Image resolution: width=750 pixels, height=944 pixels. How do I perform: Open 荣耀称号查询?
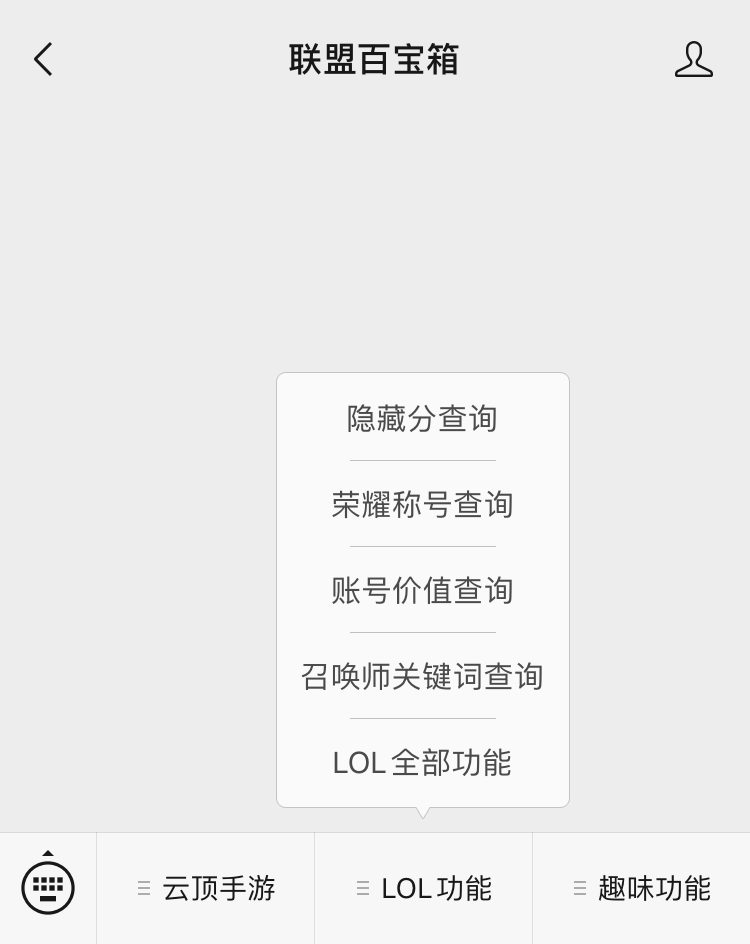click(422, 504)
